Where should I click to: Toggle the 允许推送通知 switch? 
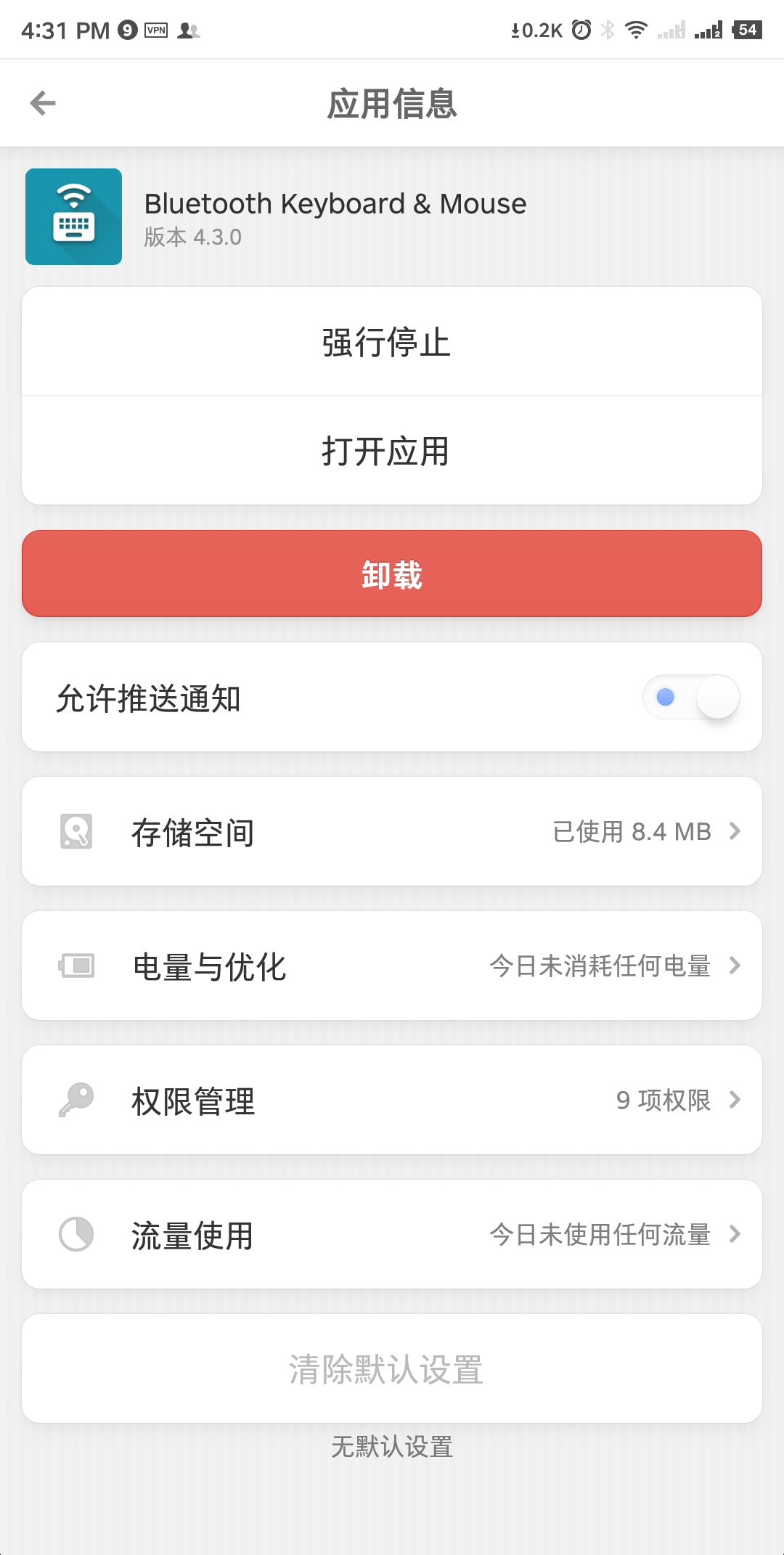point(690,698)
